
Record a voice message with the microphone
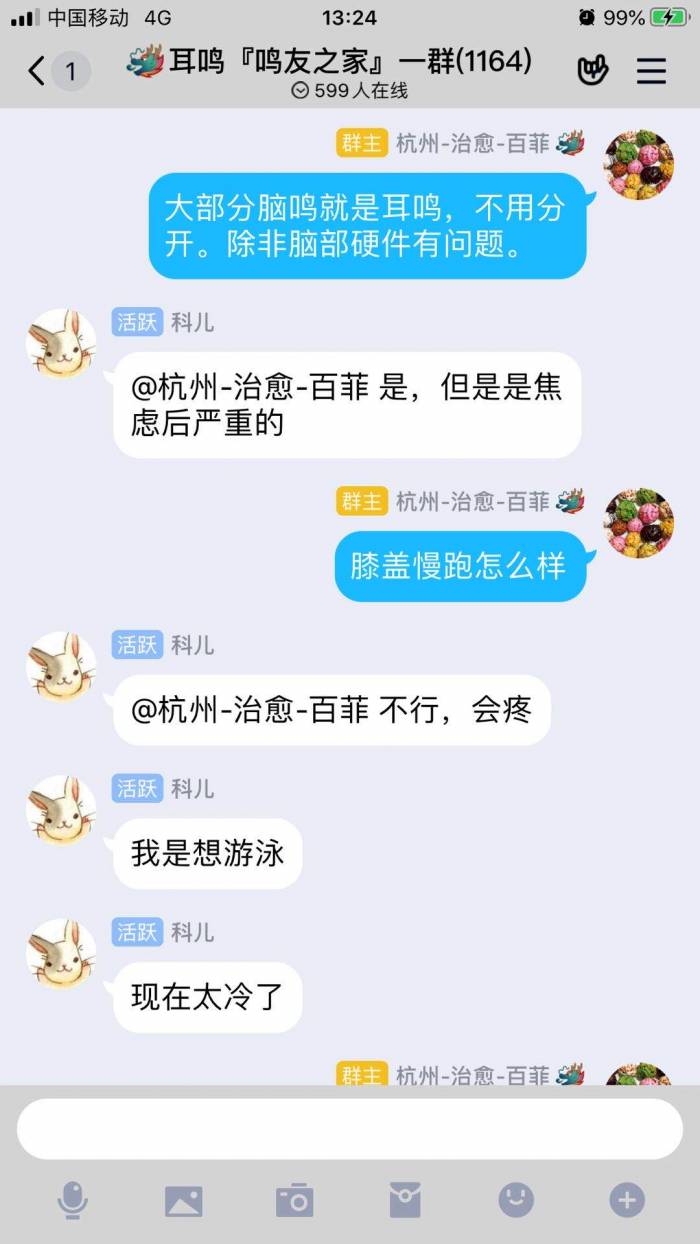click(72, 1200)
